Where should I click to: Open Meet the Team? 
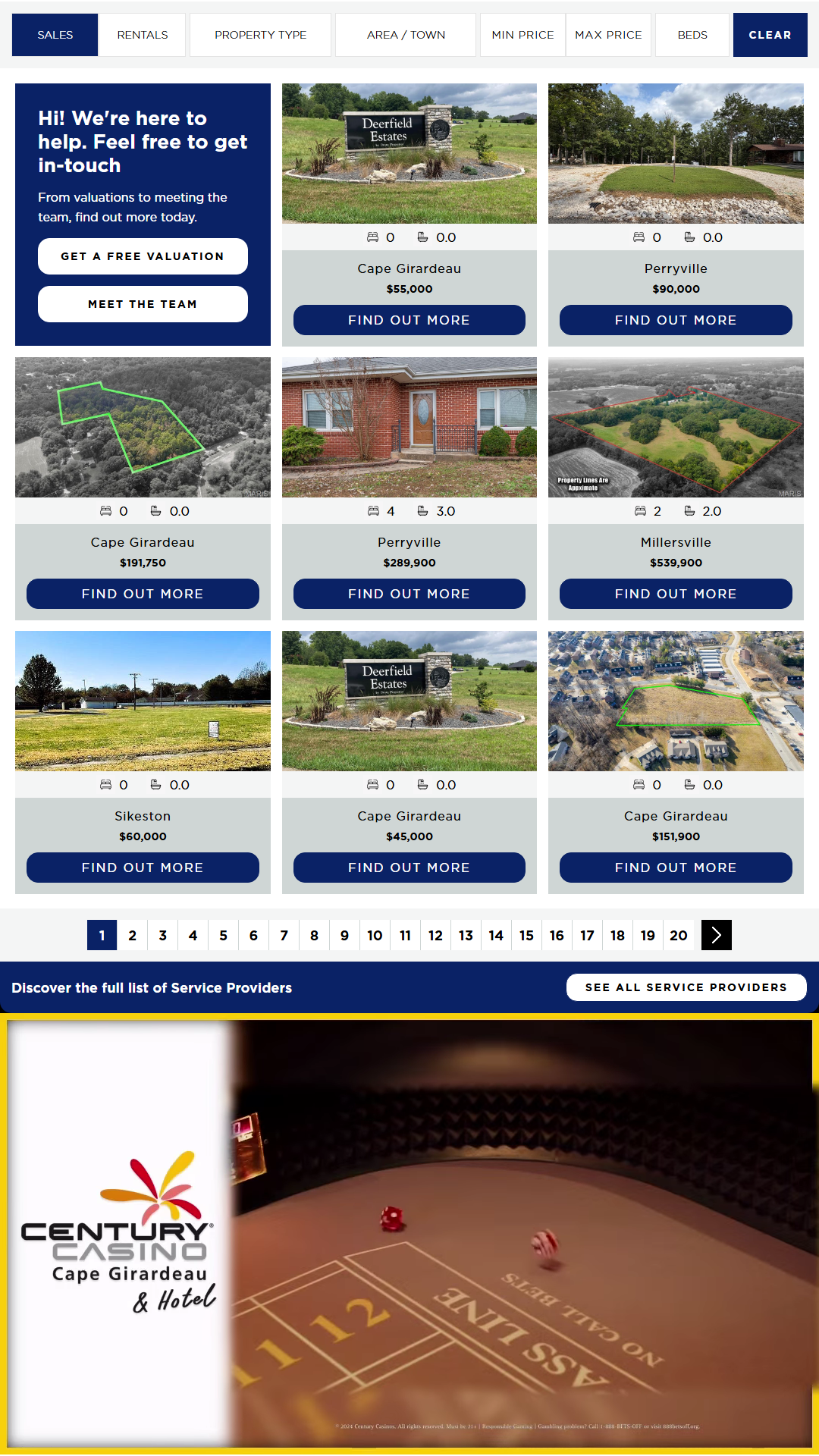tap(143, 304)
